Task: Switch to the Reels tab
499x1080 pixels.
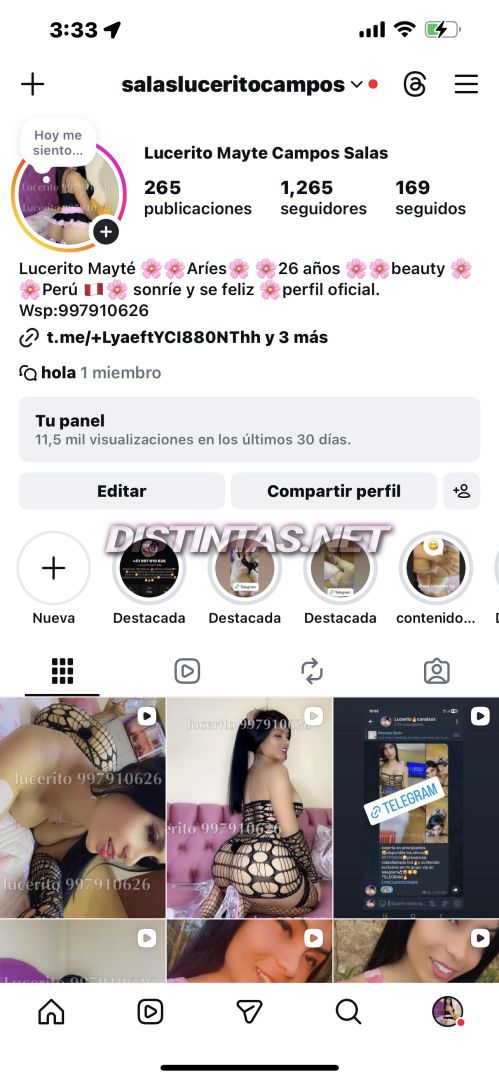Action: (187, 671)
